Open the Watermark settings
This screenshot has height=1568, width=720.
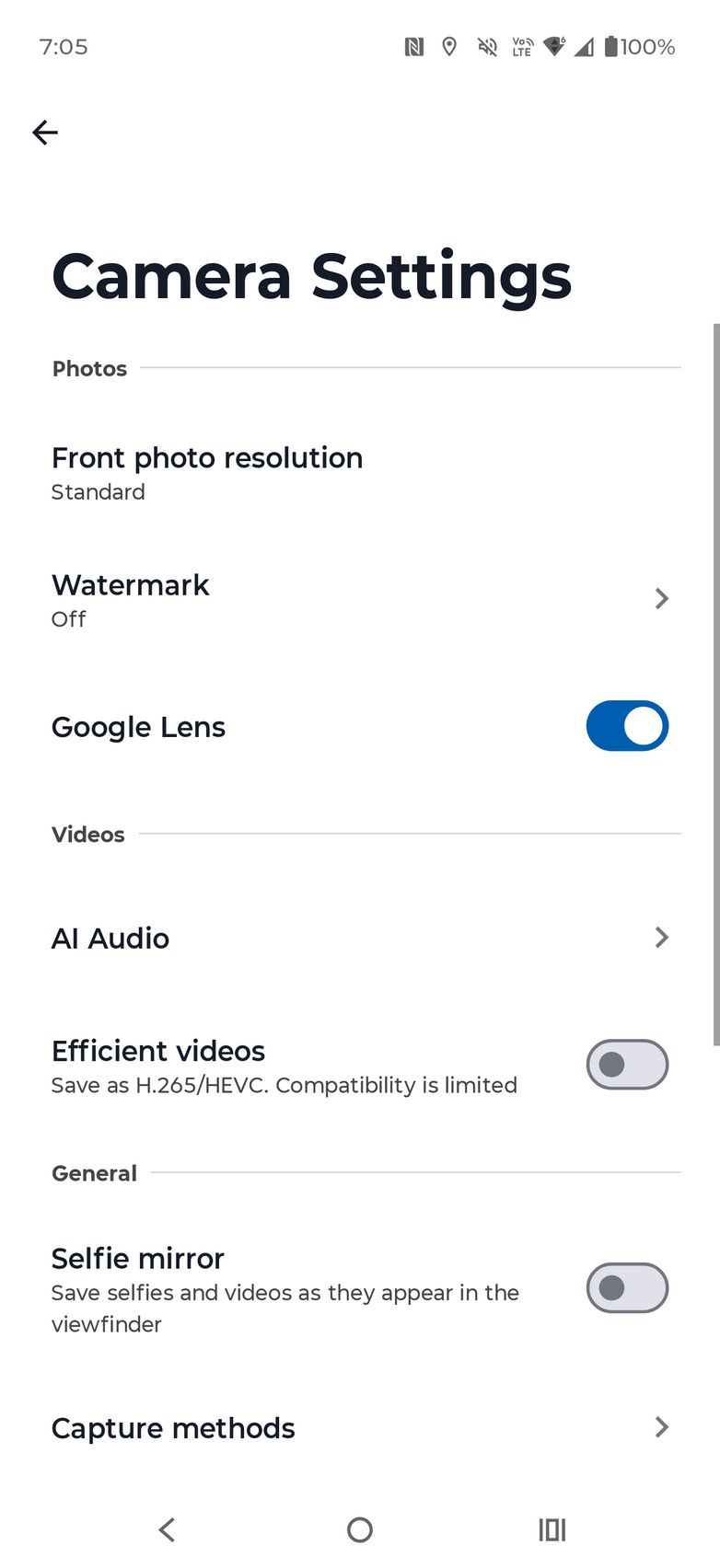click(359, 600)
